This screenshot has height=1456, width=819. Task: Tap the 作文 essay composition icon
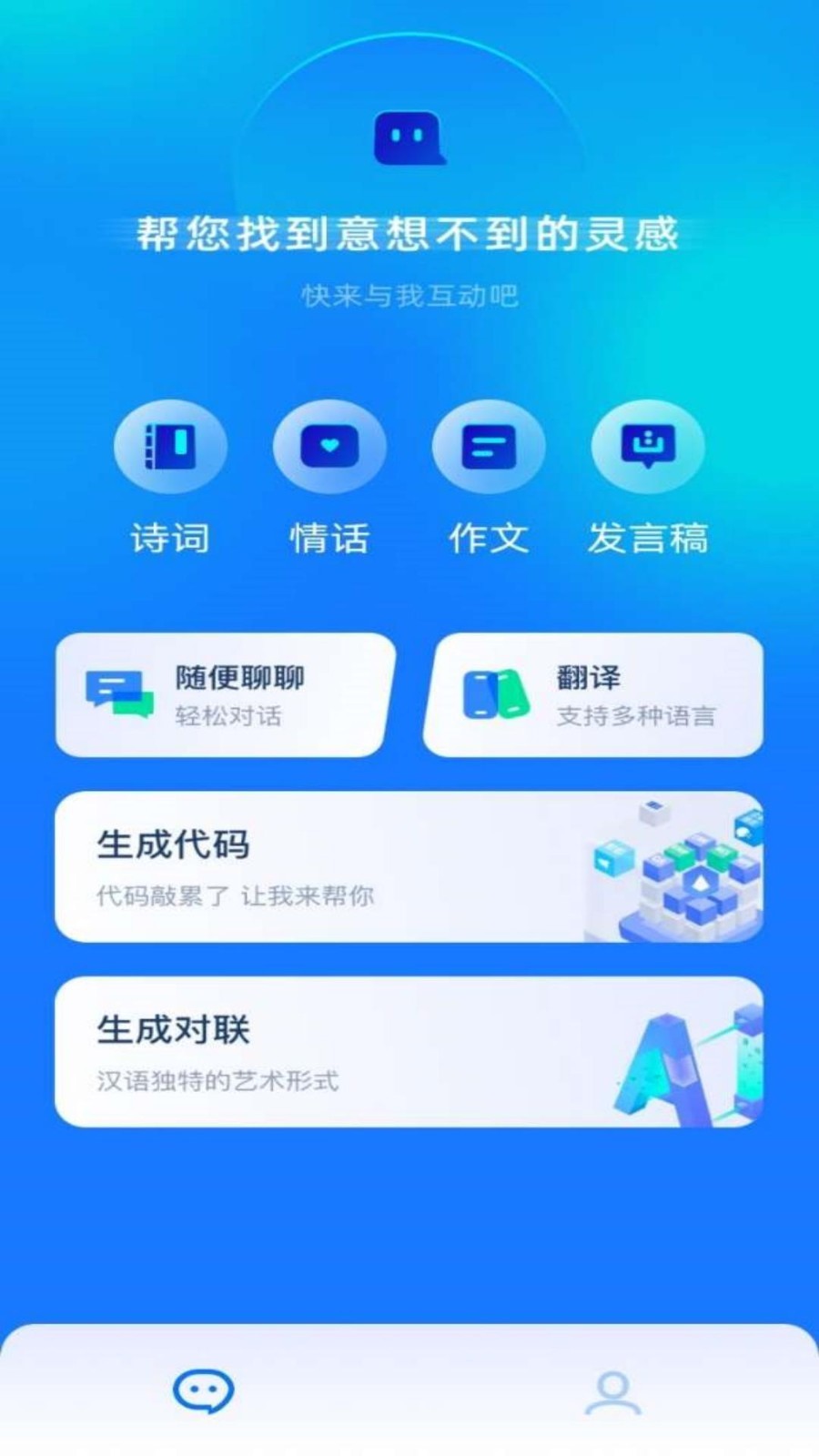(489, 444)
